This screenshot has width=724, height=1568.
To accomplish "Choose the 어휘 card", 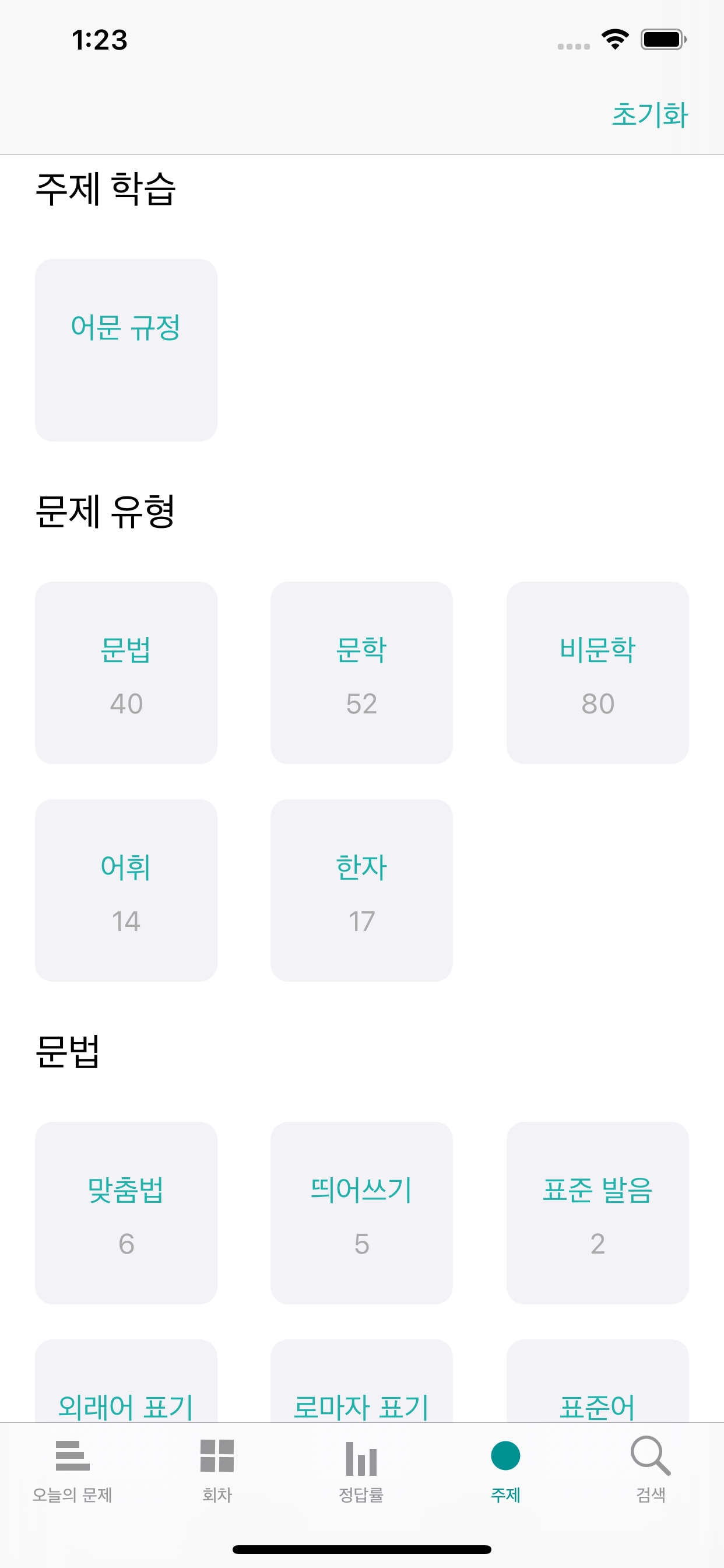I will pyautogui.click(x=126, y=890).
